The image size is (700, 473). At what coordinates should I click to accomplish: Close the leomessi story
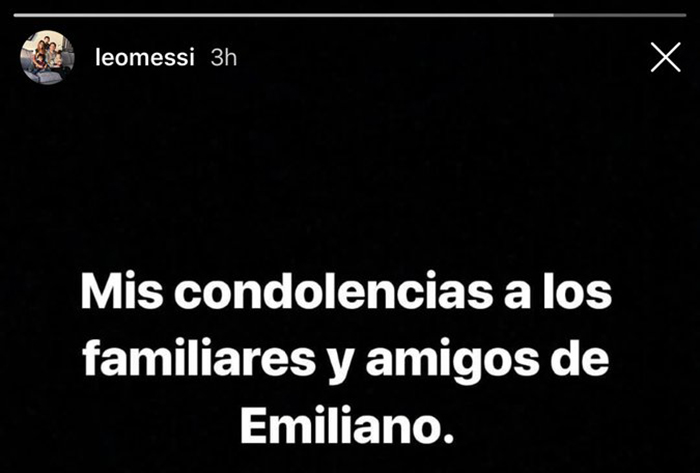click(x=665, y=58)
